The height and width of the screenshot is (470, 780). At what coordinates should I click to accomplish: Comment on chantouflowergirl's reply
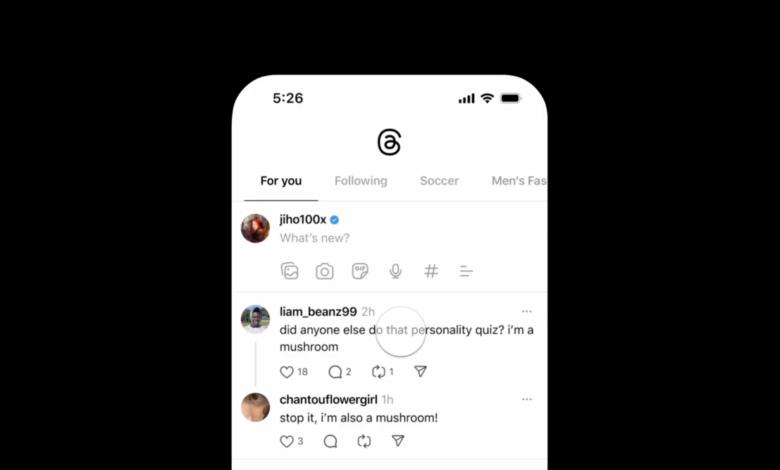coord(330,441)
